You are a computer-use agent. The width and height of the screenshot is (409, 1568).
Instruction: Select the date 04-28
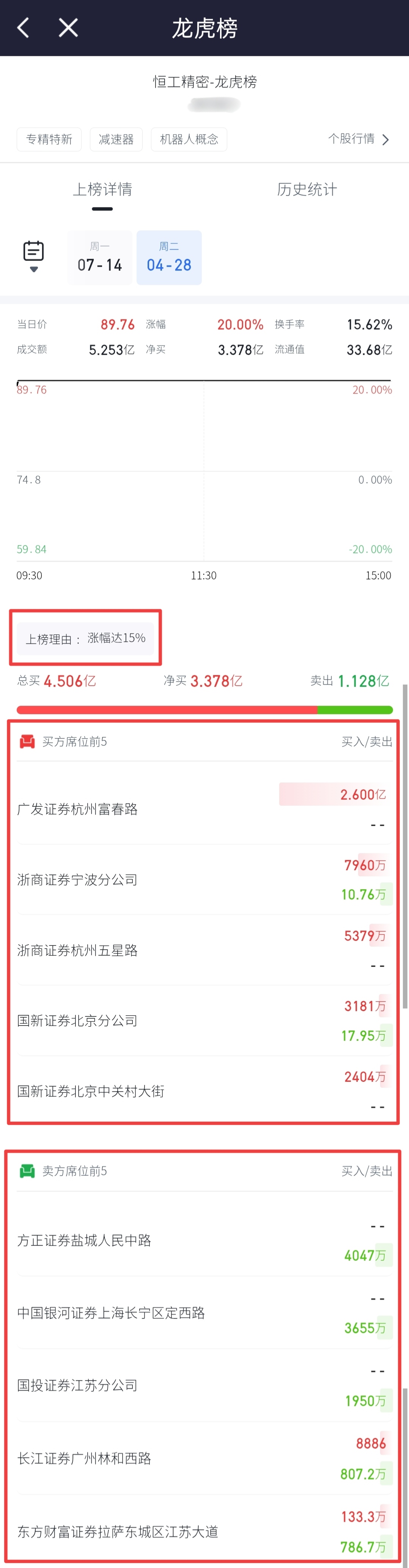coord(169,258)
